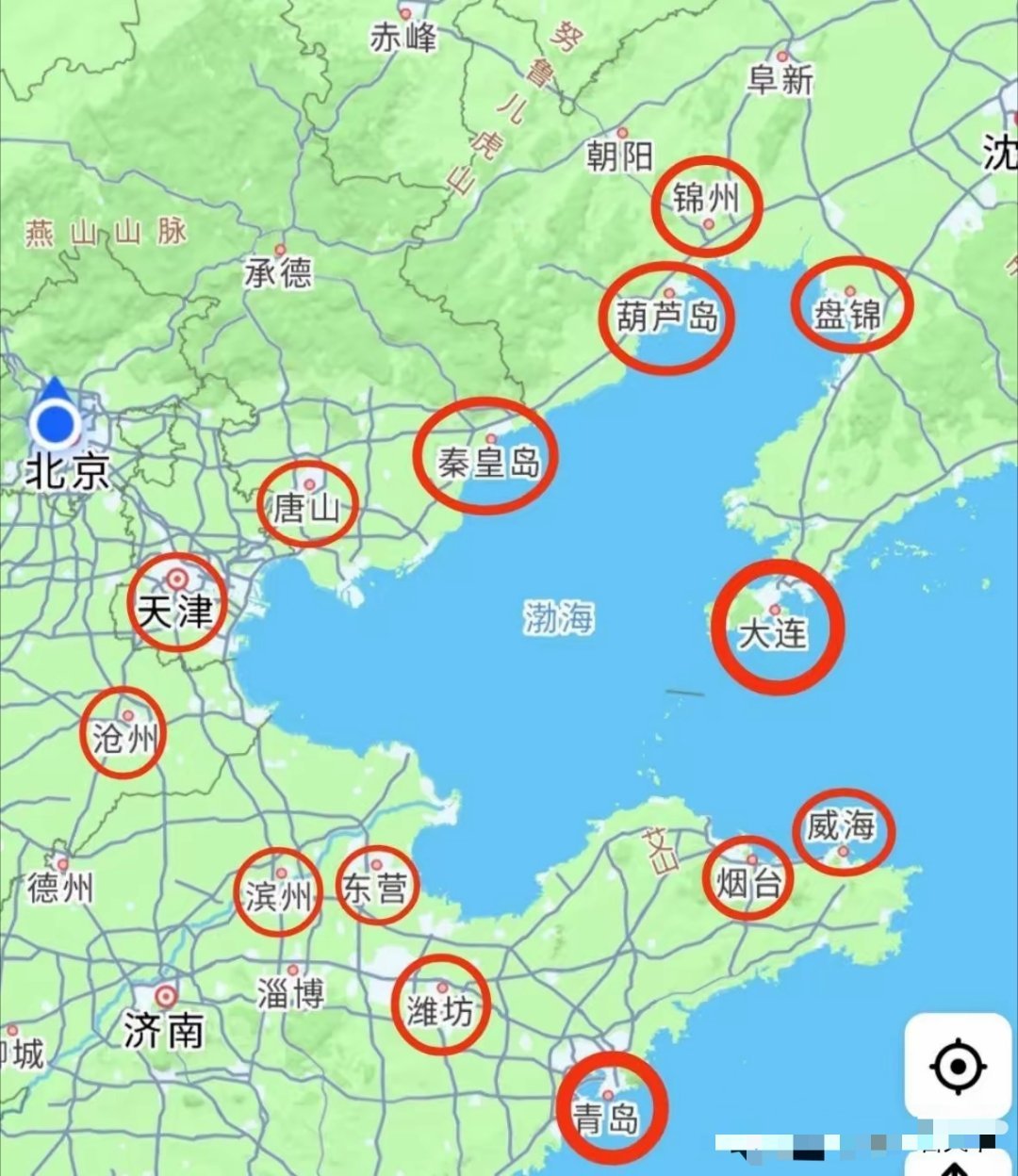Select the Weifang (潍坊) city label
This screenshot has height=1176, width=1018.
441,1008
